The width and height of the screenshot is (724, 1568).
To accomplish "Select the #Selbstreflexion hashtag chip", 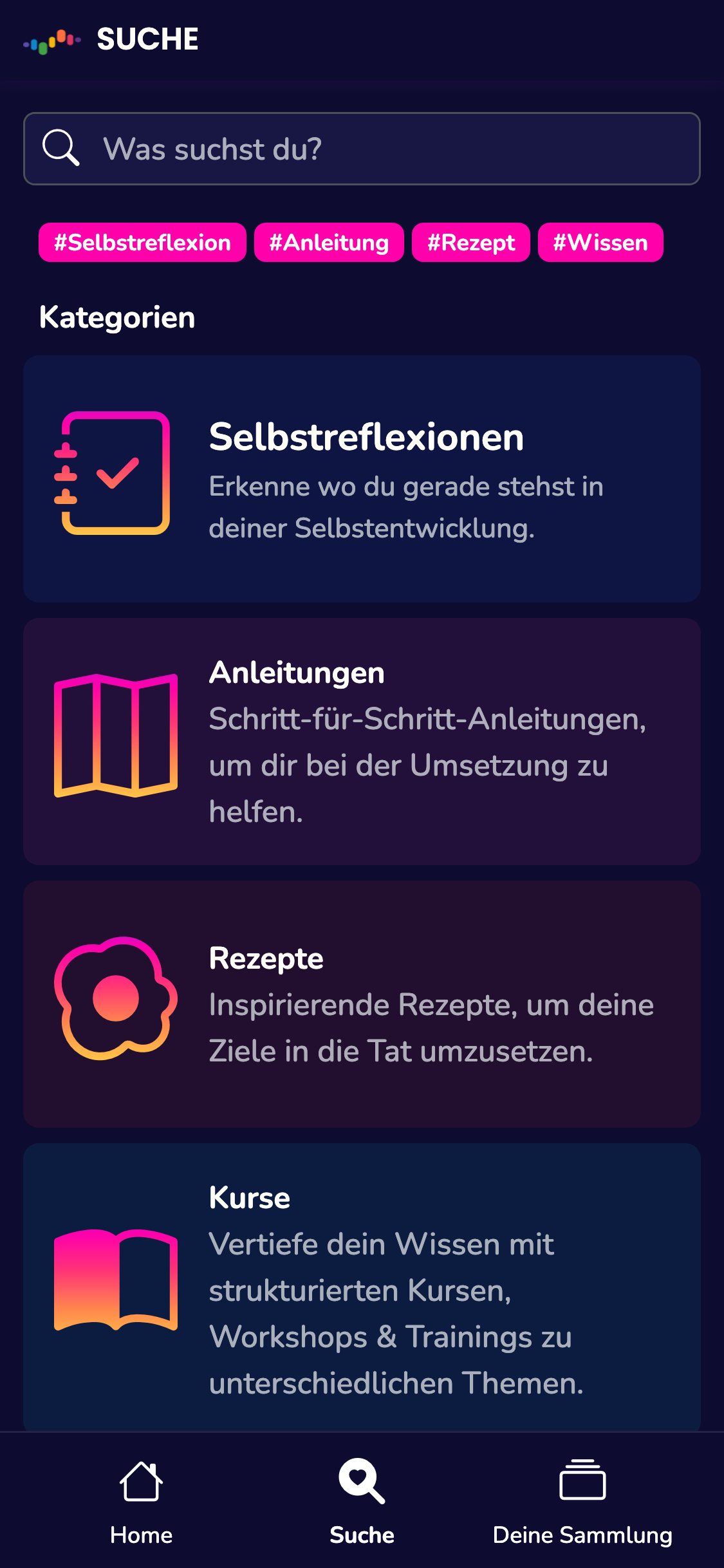I will pos(142,243).
